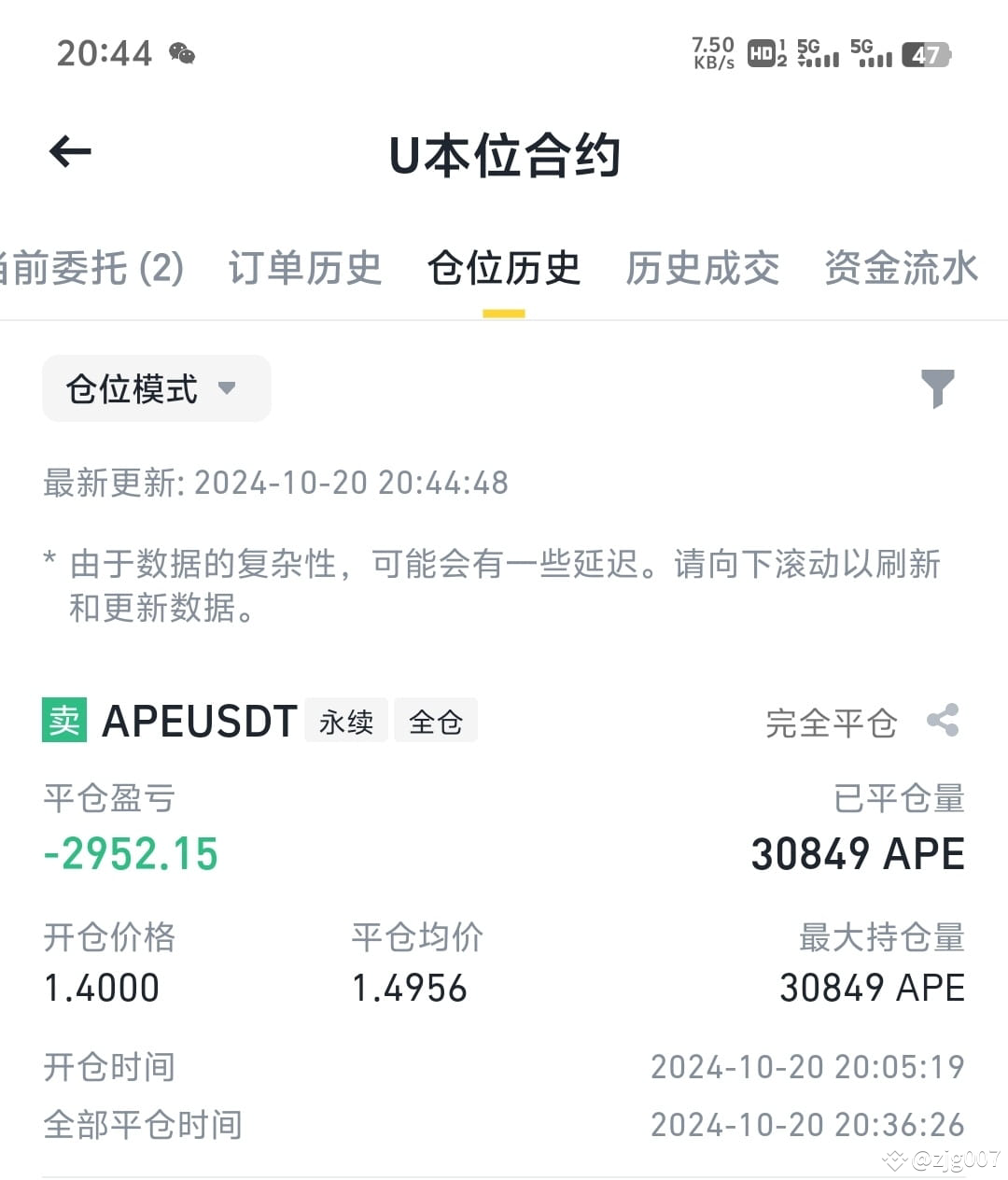
Task: Tap the -2952.15 closed PnL value
Action: point(130,852)
